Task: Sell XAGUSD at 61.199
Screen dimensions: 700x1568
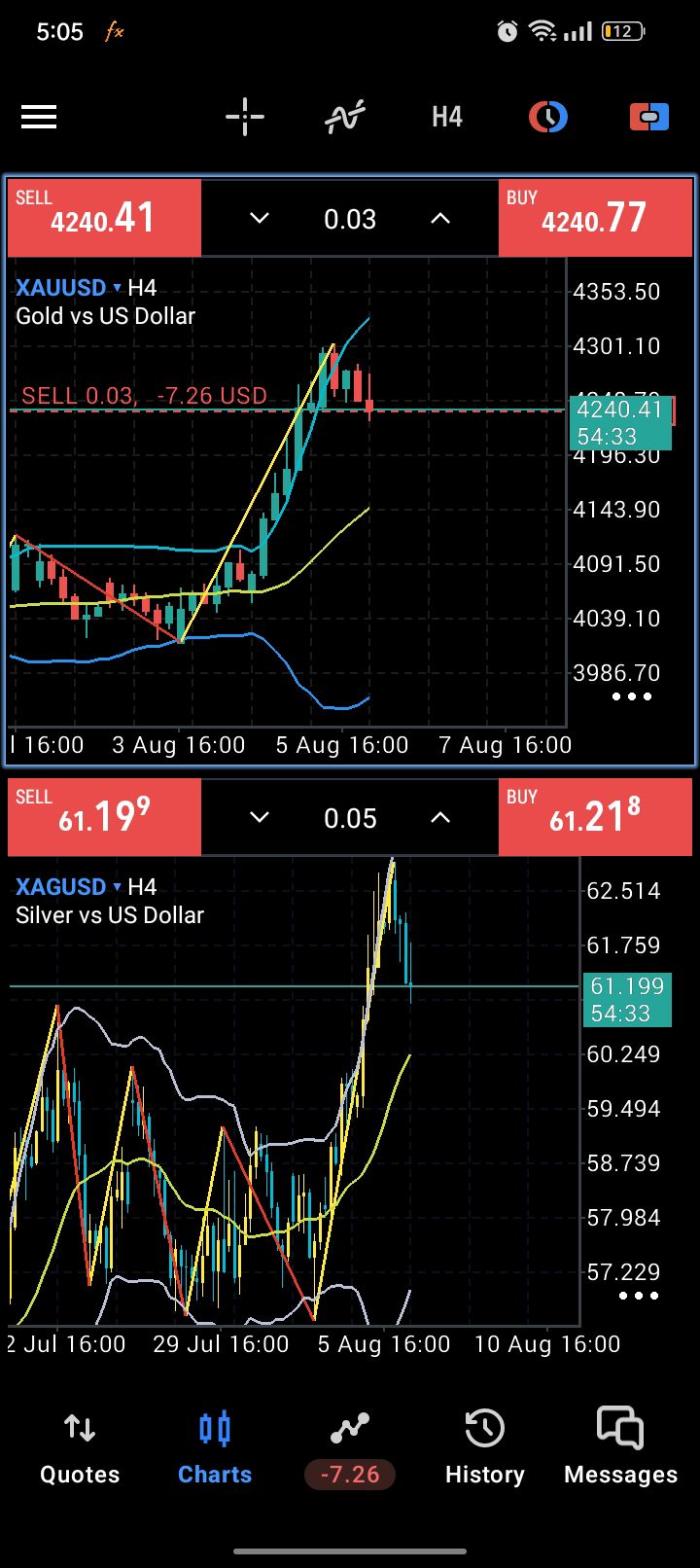Action: (x=104, y=817)
